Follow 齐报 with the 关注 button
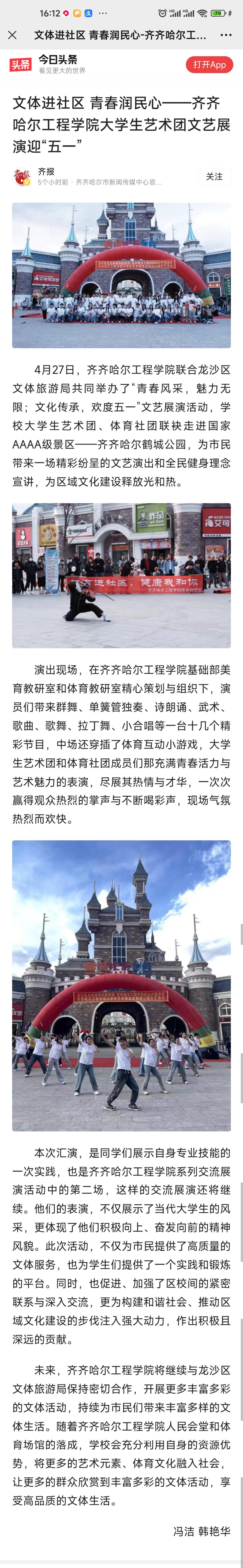This screenshot has height=1568, width=243. pos(214,177)
